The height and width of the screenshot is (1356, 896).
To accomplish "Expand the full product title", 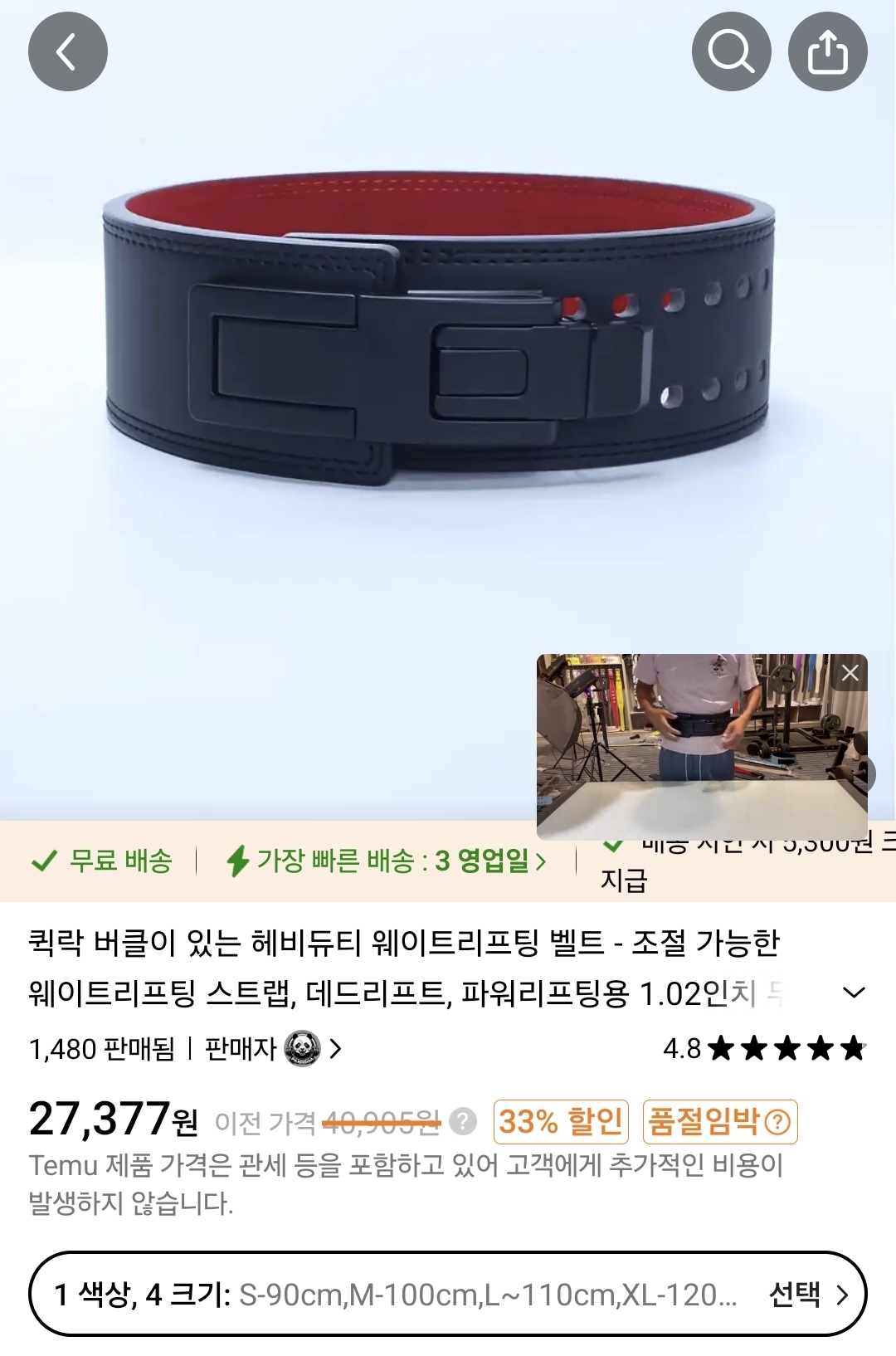I will [x=854, y=993].
